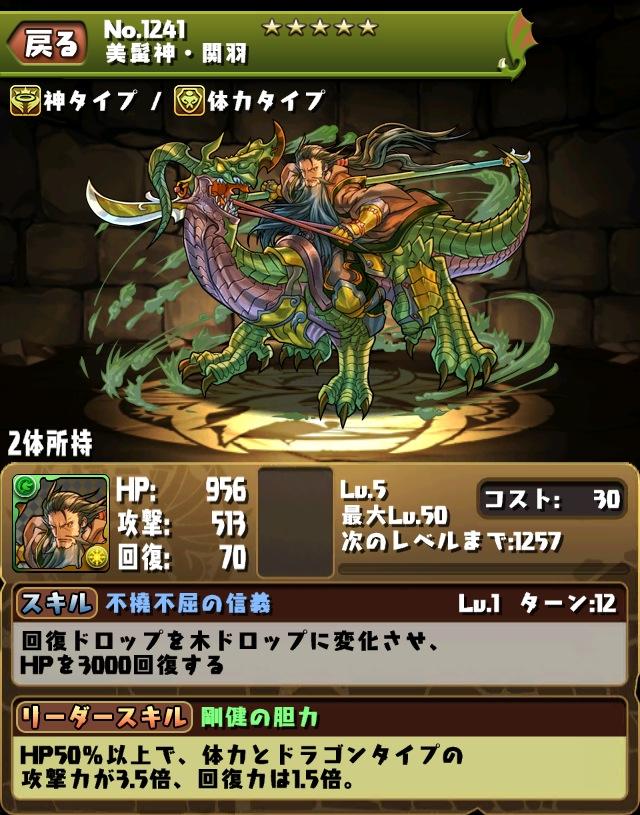Tap the 戻る back button
Viewport: 640px width, 815px height.
[x=47, y=45]
